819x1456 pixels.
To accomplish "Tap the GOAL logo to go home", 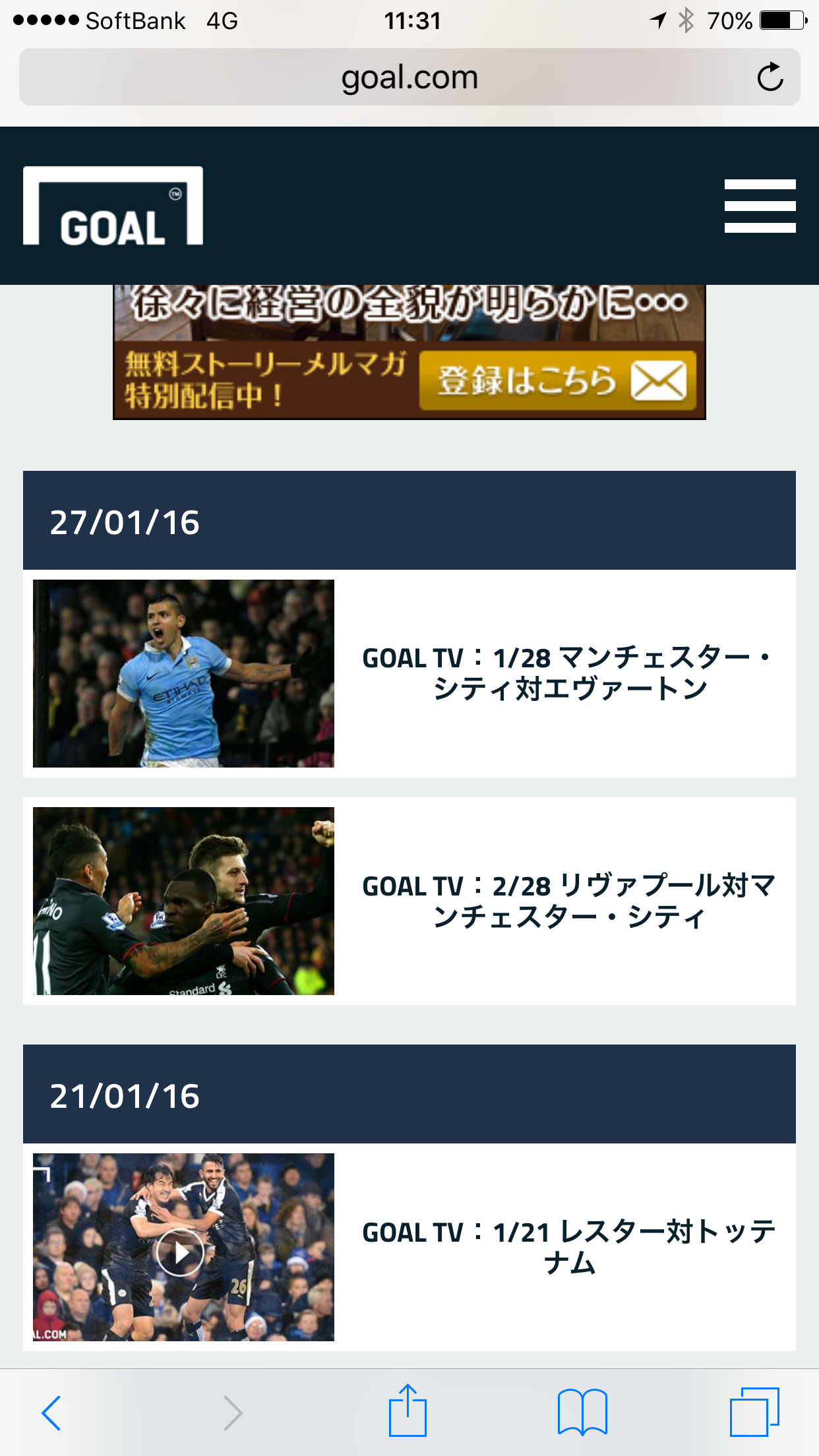I will 113,206.
